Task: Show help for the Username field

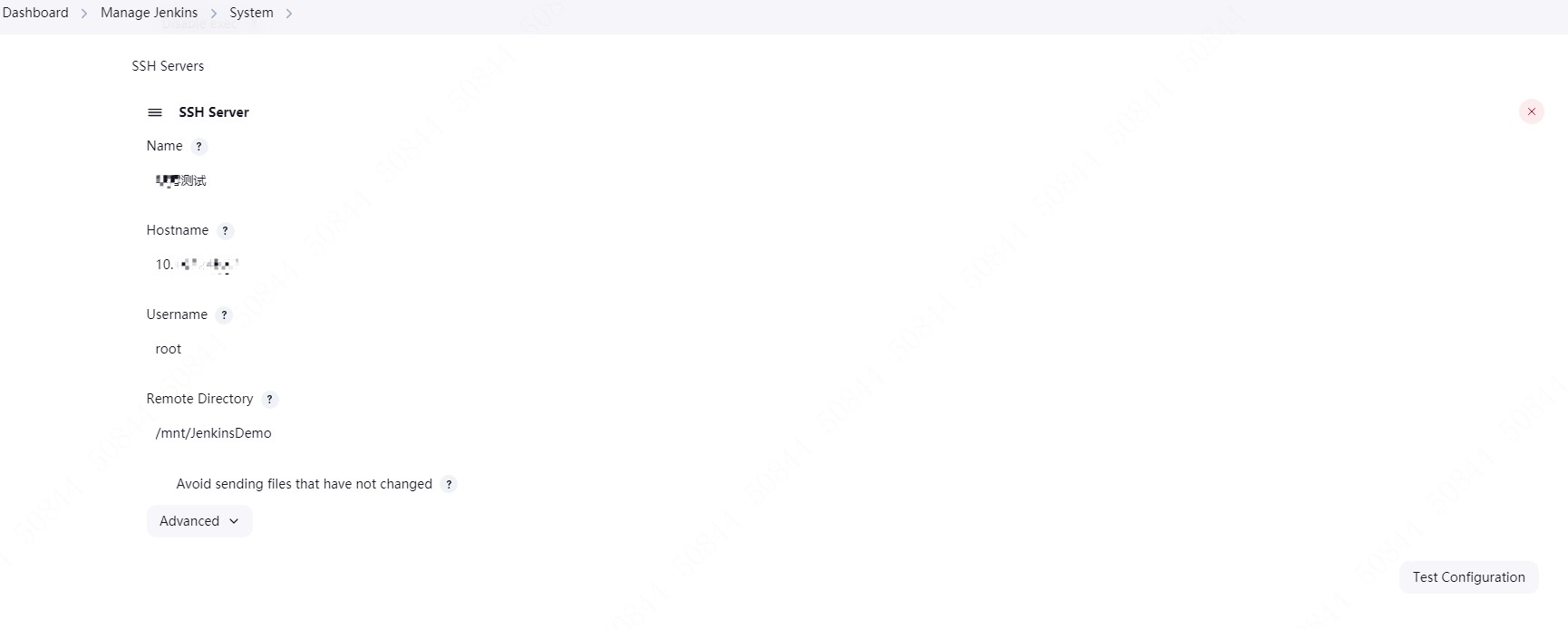Action: coord(225,315)
